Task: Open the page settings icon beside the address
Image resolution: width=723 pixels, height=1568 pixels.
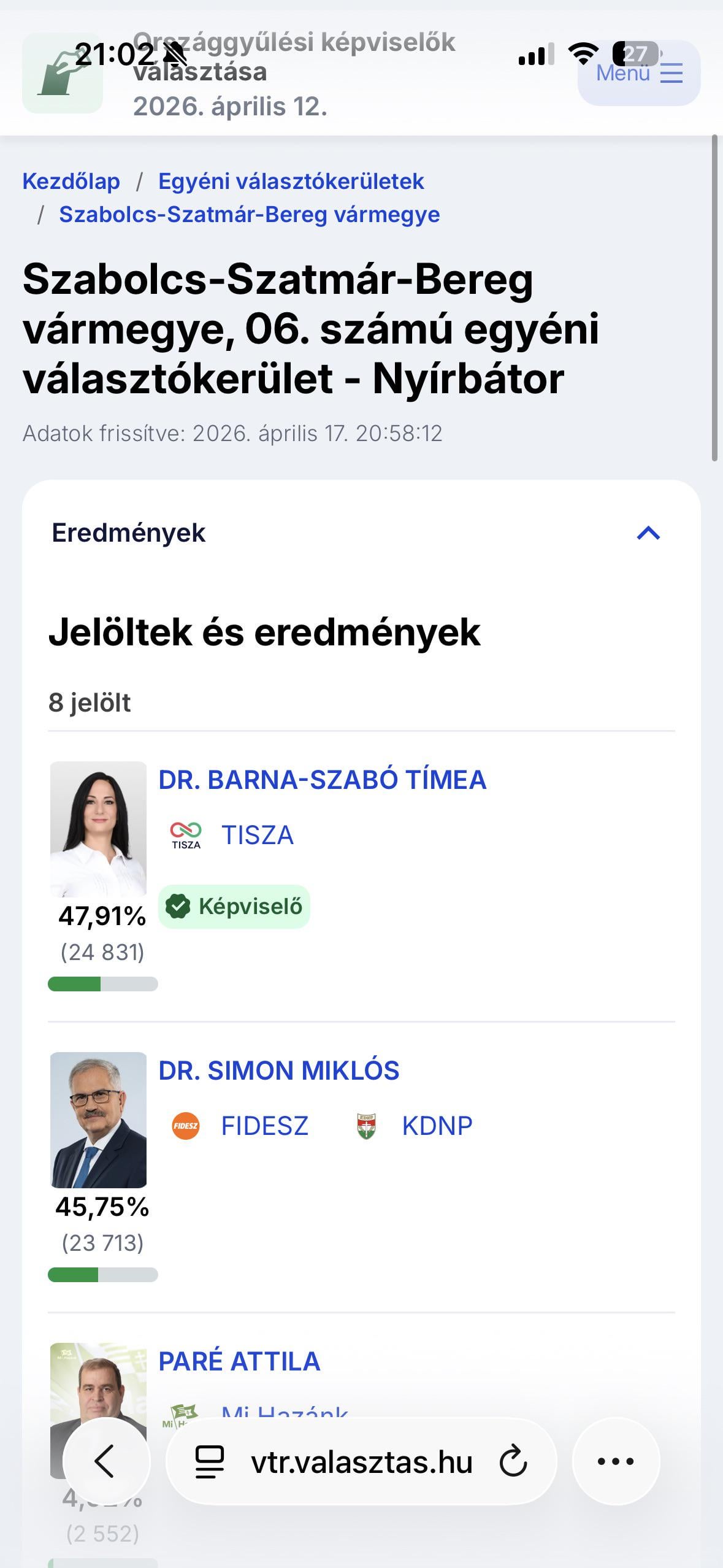Action: click(x=209, y=1462)
